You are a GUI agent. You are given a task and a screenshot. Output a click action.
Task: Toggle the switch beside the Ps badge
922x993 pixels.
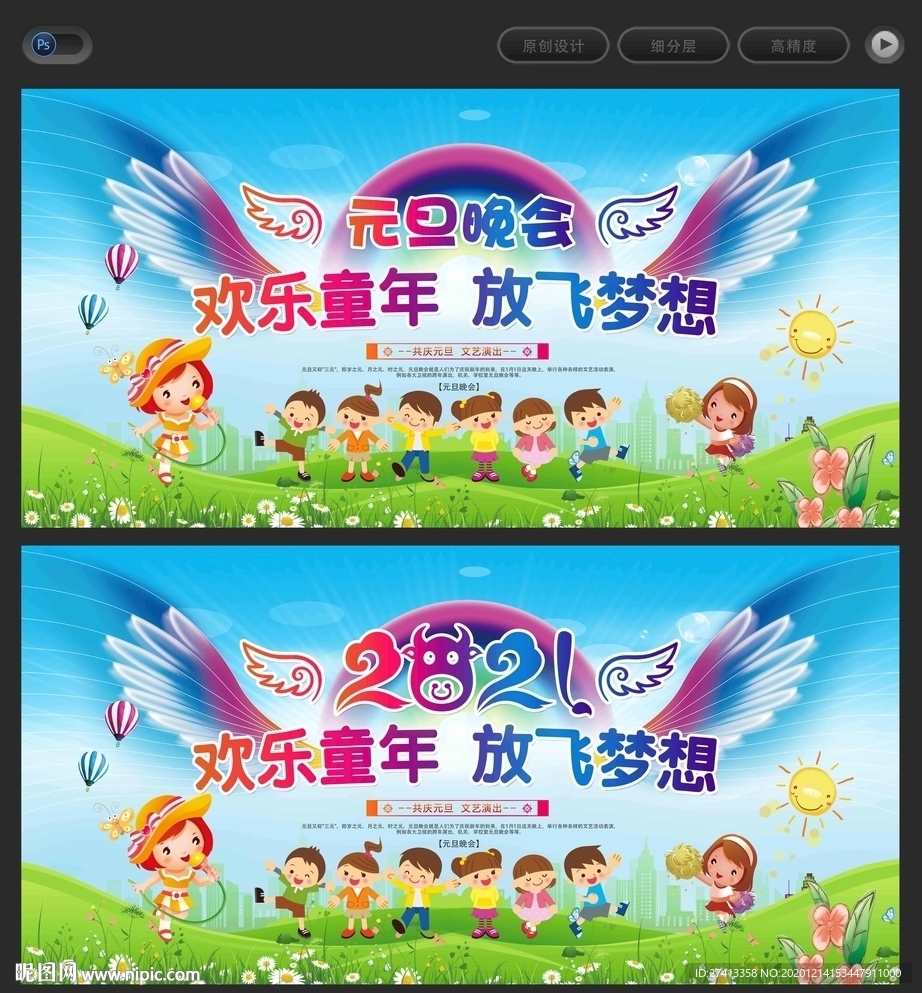tap(70, 43)
